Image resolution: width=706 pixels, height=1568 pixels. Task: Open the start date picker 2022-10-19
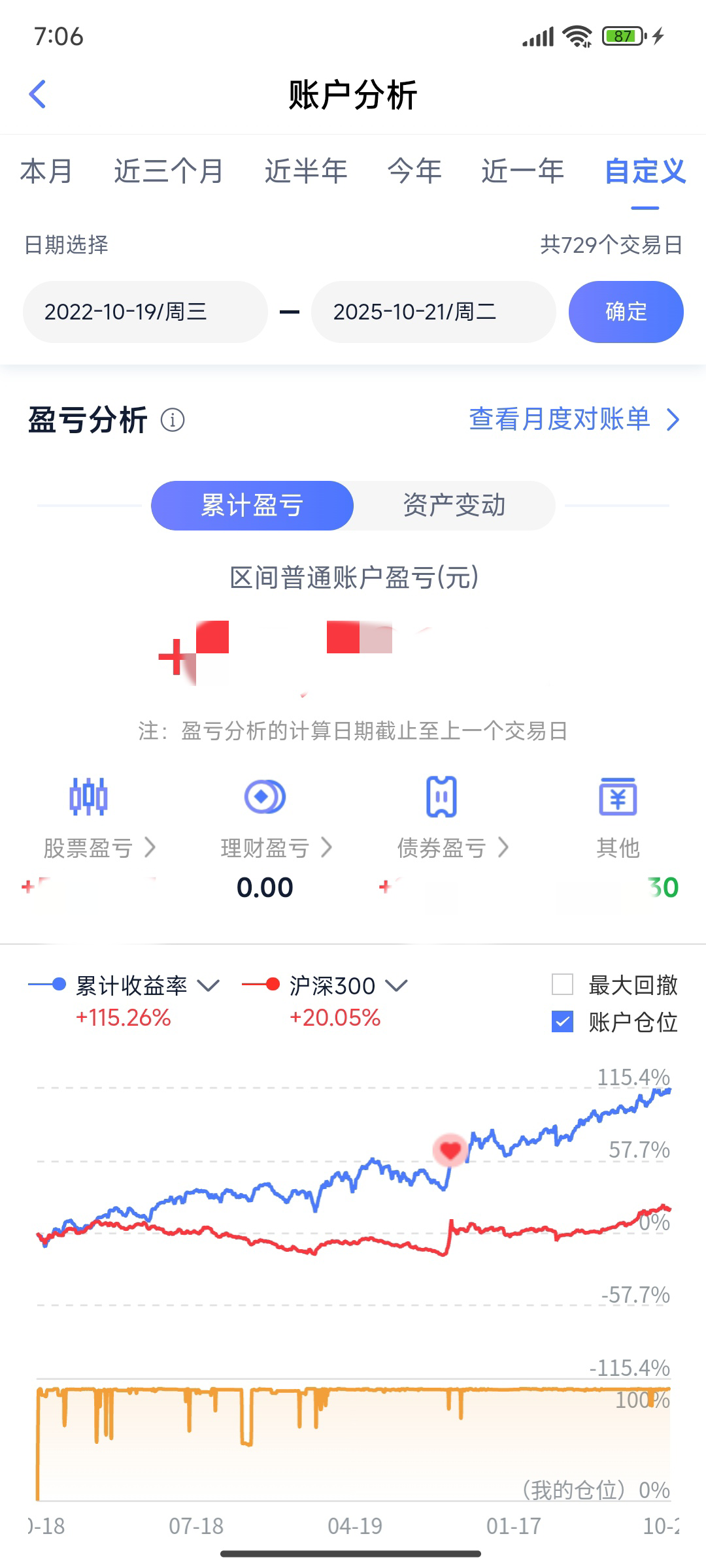[x=145, y=312]
